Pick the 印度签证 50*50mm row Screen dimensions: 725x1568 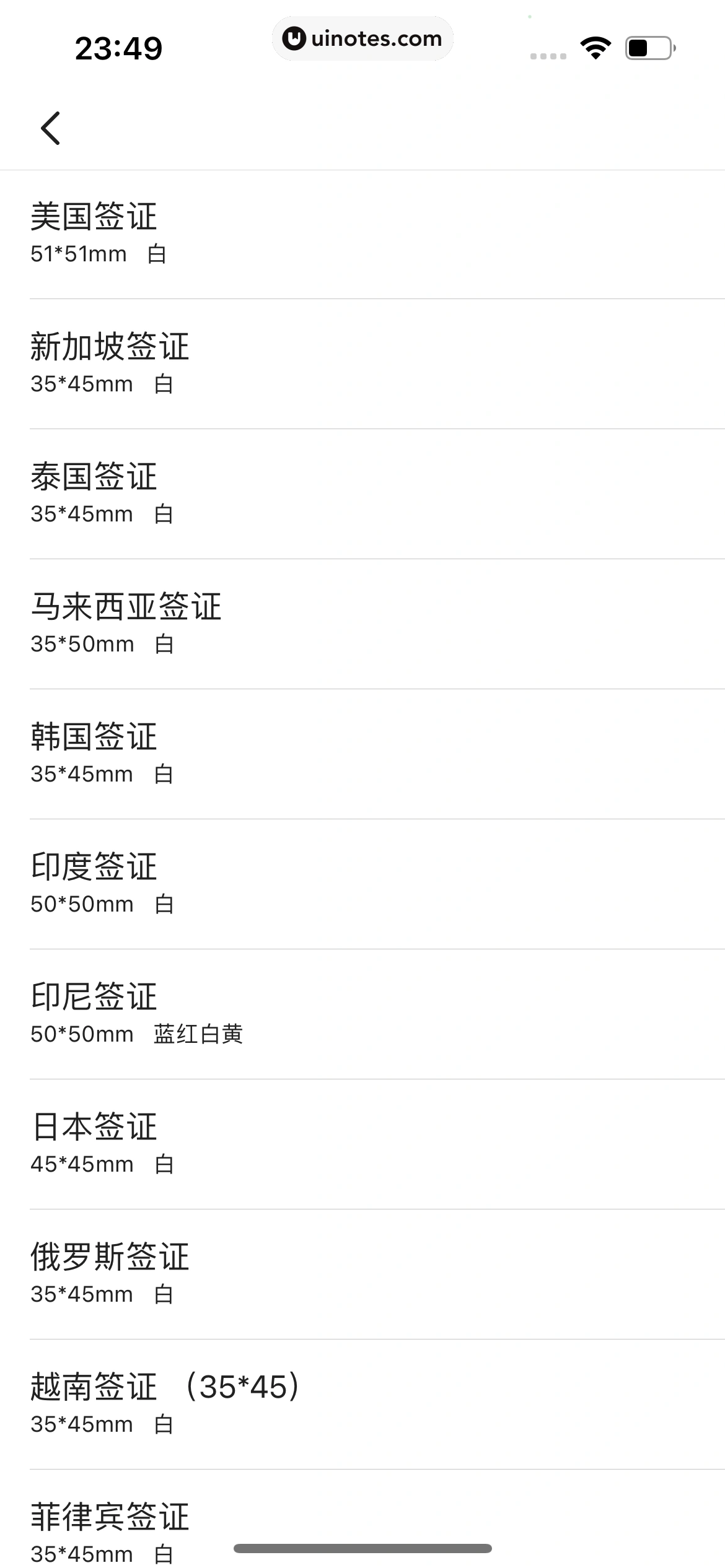(362, 884)
